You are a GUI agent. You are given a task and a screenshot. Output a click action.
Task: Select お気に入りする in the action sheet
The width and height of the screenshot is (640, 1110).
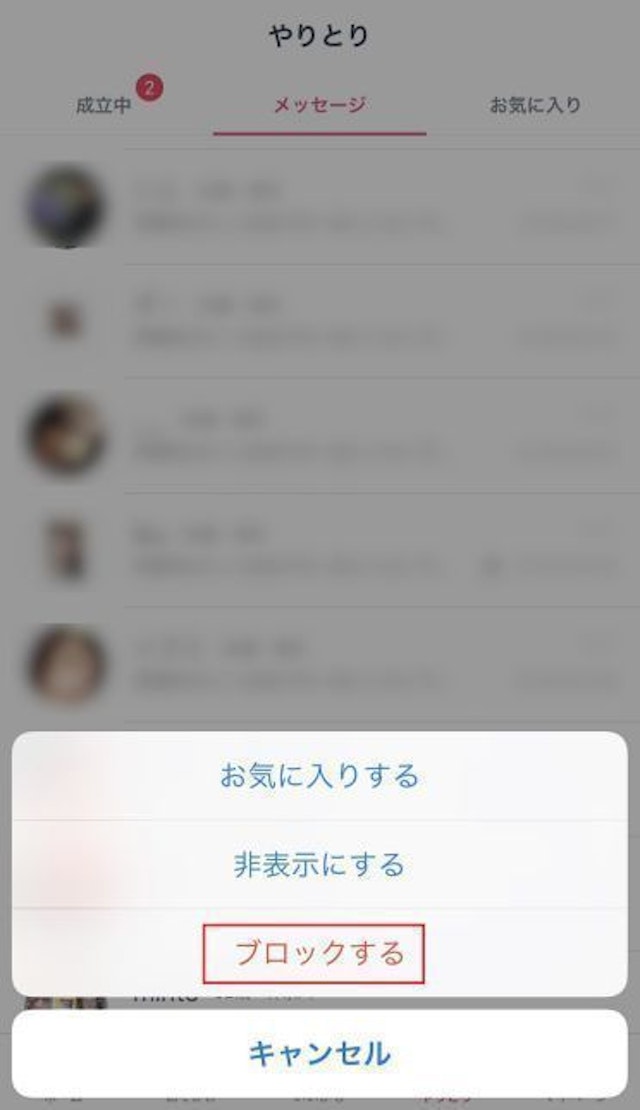(319, 776)
